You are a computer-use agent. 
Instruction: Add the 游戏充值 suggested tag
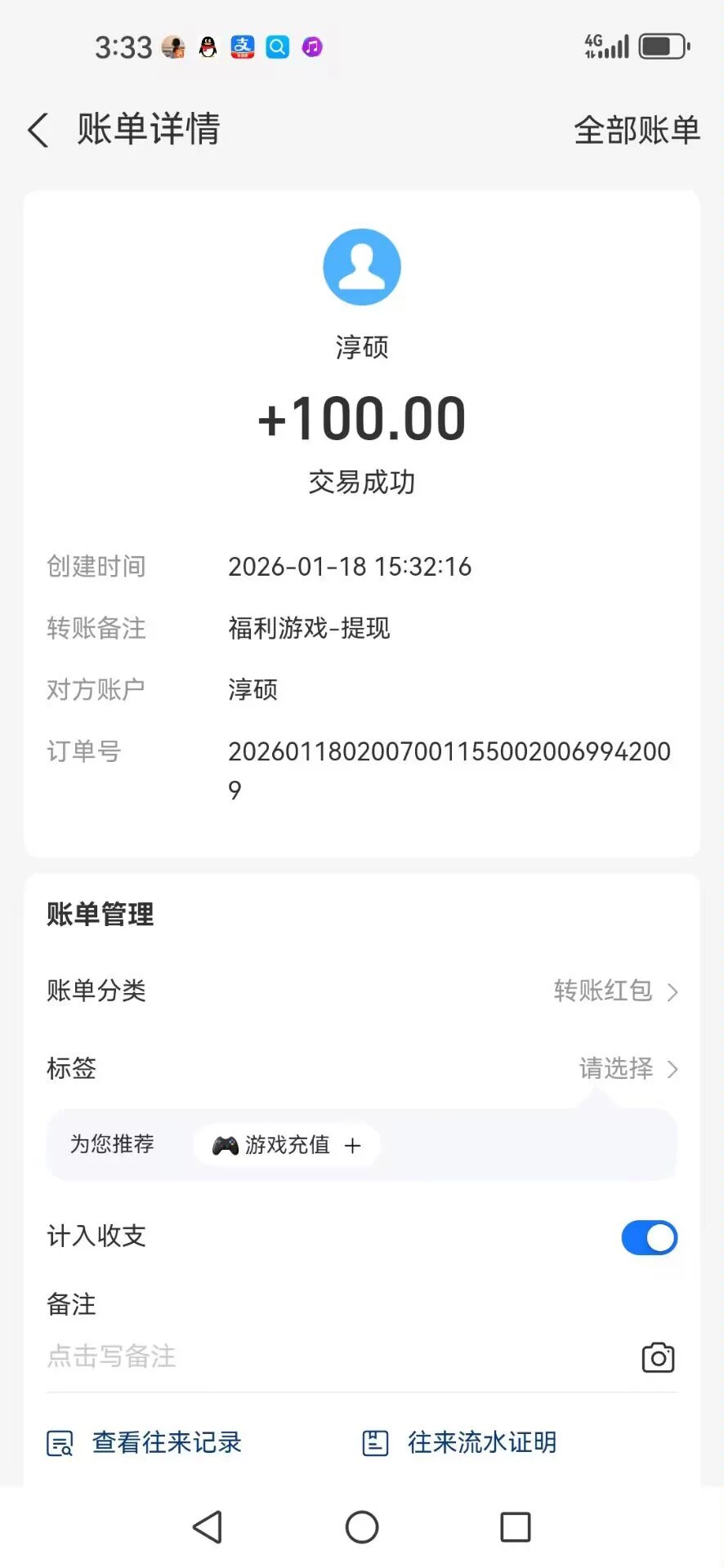(287, 1145)
